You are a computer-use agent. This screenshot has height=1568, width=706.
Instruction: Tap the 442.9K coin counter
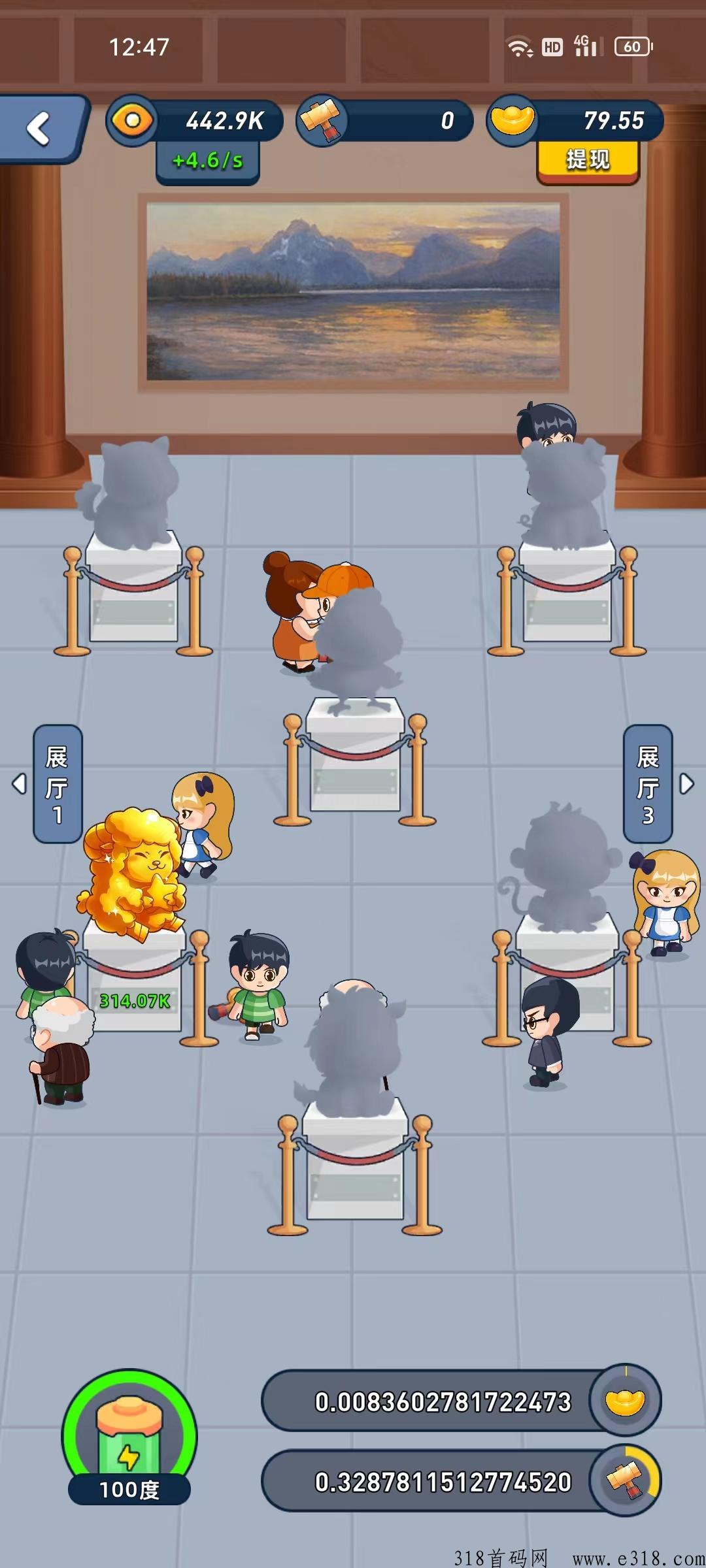pyautogui.click(x=196, y=121)
